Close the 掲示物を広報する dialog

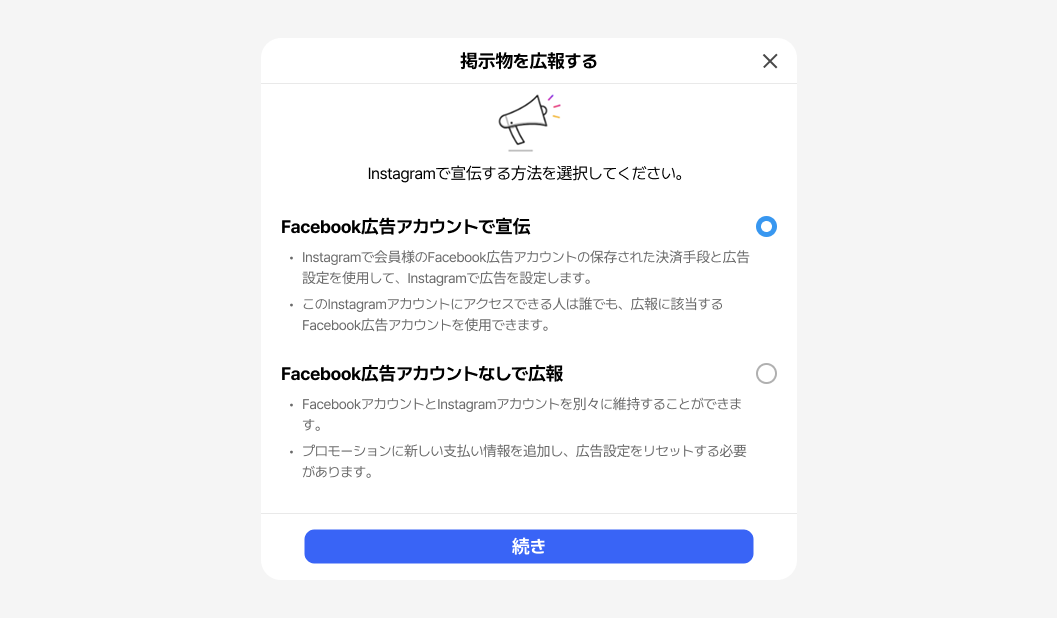coord(770,61)
